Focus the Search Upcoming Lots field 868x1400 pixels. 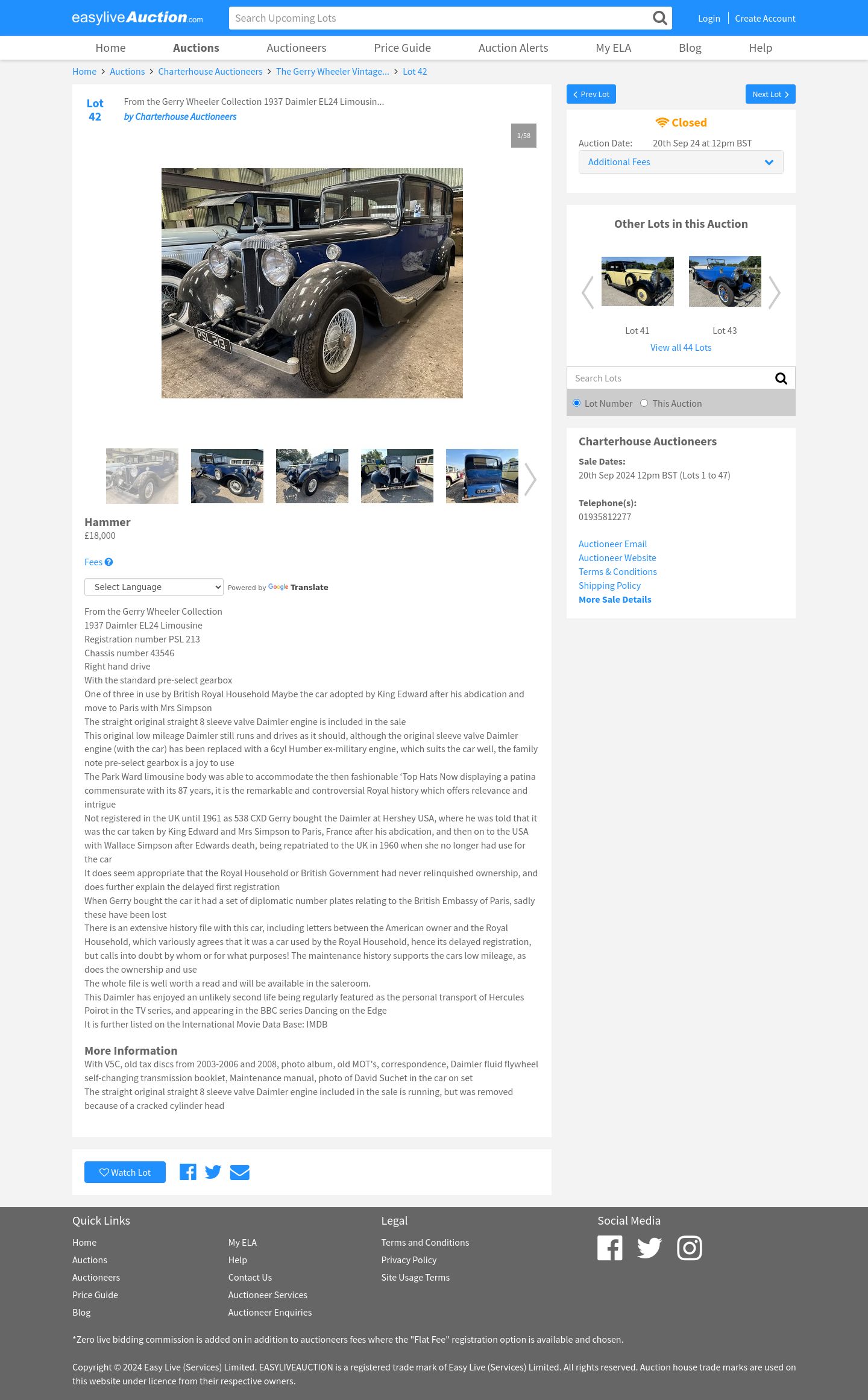tap(440, 19)
